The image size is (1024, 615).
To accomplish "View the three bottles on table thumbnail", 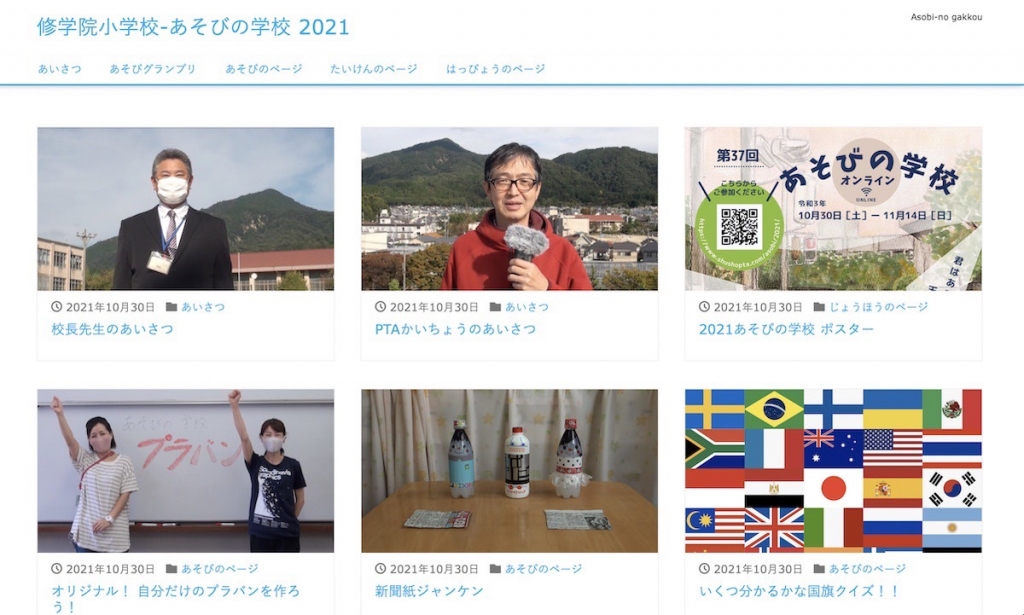I will point(509,470).
